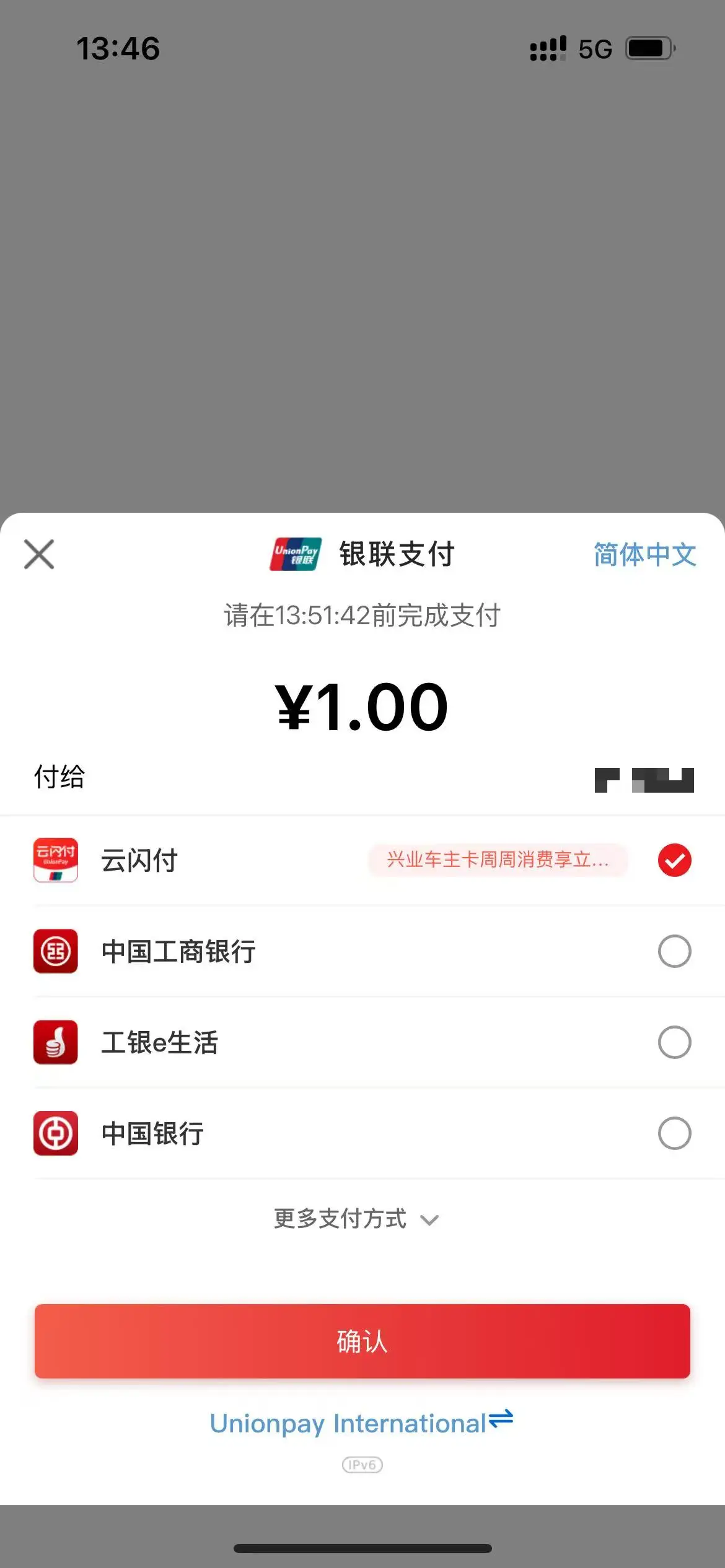Expand 更多支付方式 list
The width and height of the screenshot is (725, 1568).
tap(356, 1219)
